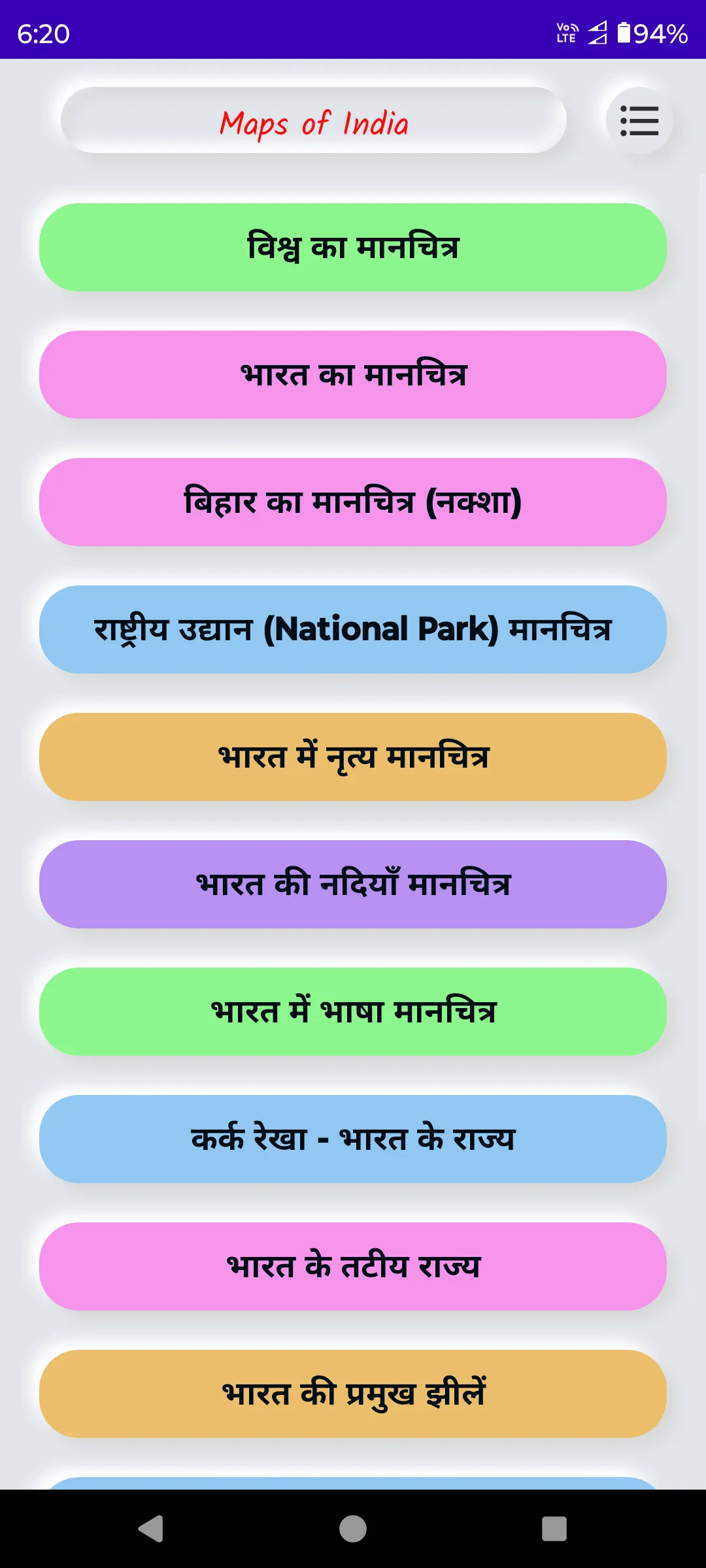
Task: Open बिहार का मानचित्र (नक्शा)
Action: tap(353, 502)
